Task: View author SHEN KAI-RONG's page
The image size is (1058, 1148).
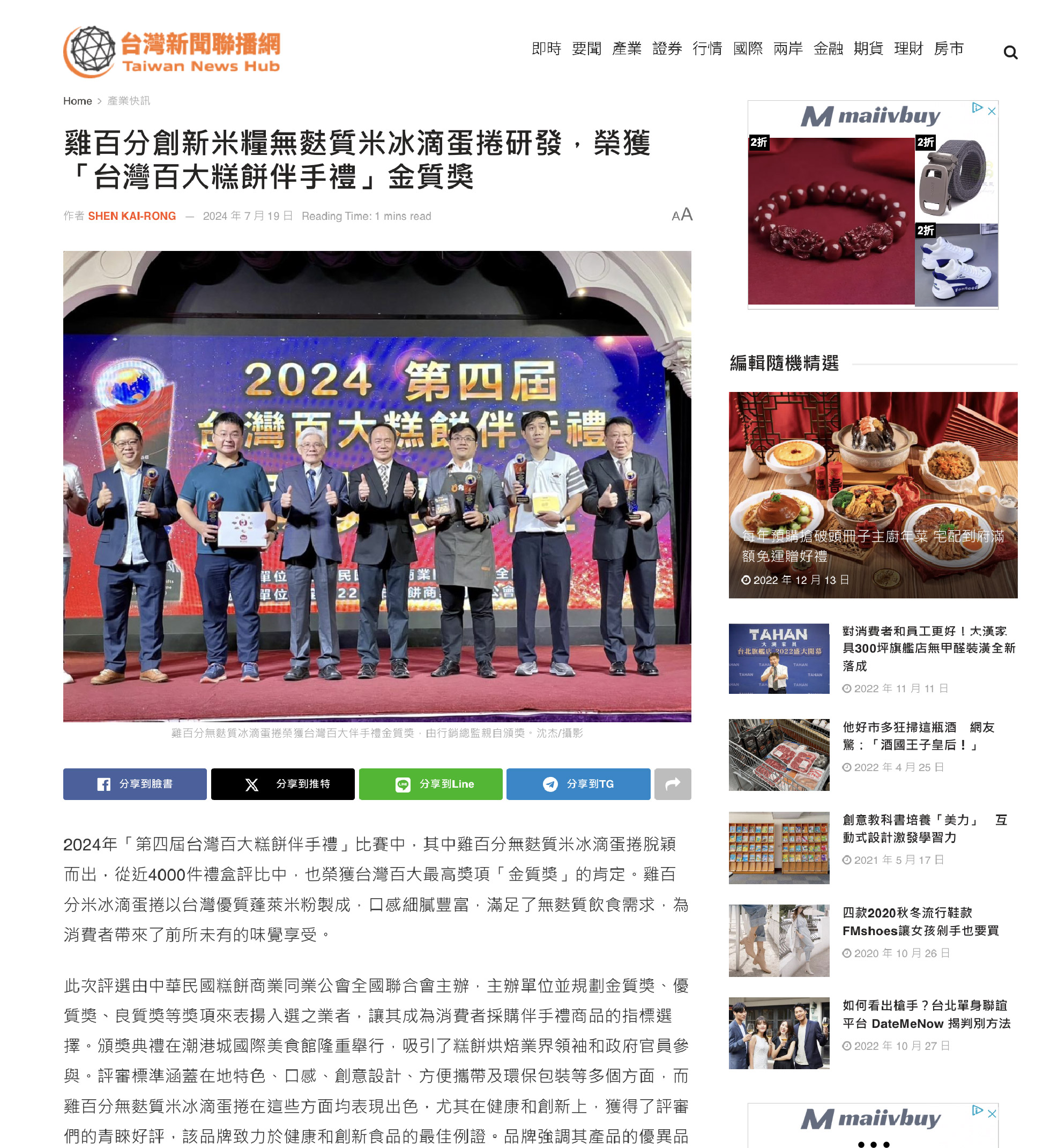Action: point(132,216)
